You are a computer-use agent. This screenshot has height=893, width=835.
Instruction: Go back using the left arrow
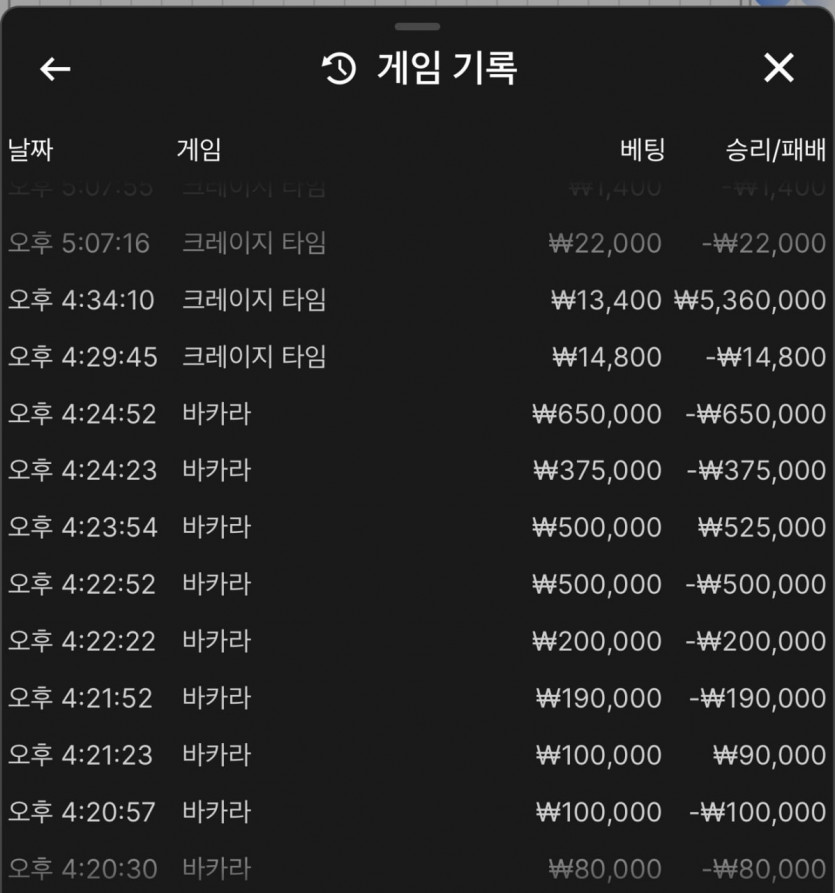tap(55, 69)
